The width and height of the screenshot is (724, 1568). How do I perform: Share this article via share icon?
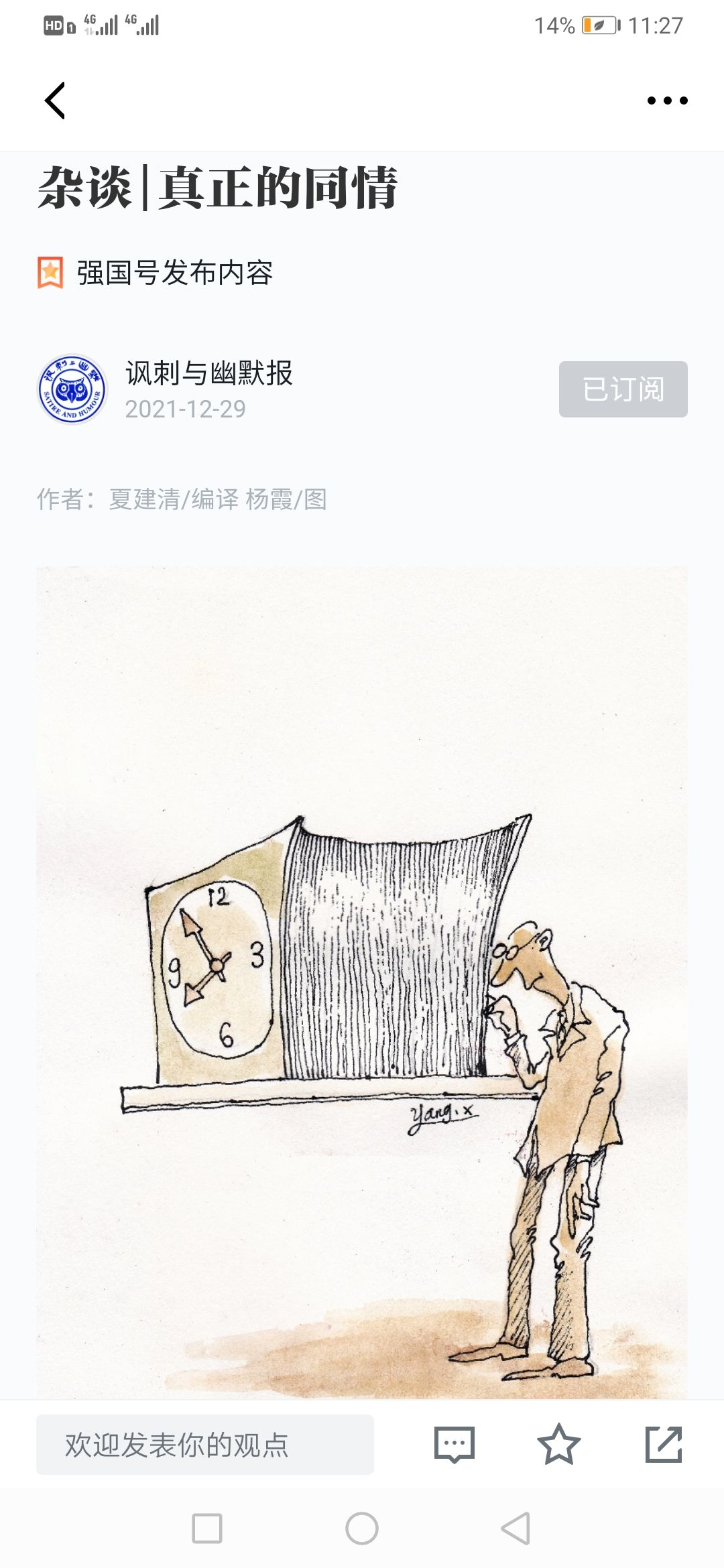664,1444
